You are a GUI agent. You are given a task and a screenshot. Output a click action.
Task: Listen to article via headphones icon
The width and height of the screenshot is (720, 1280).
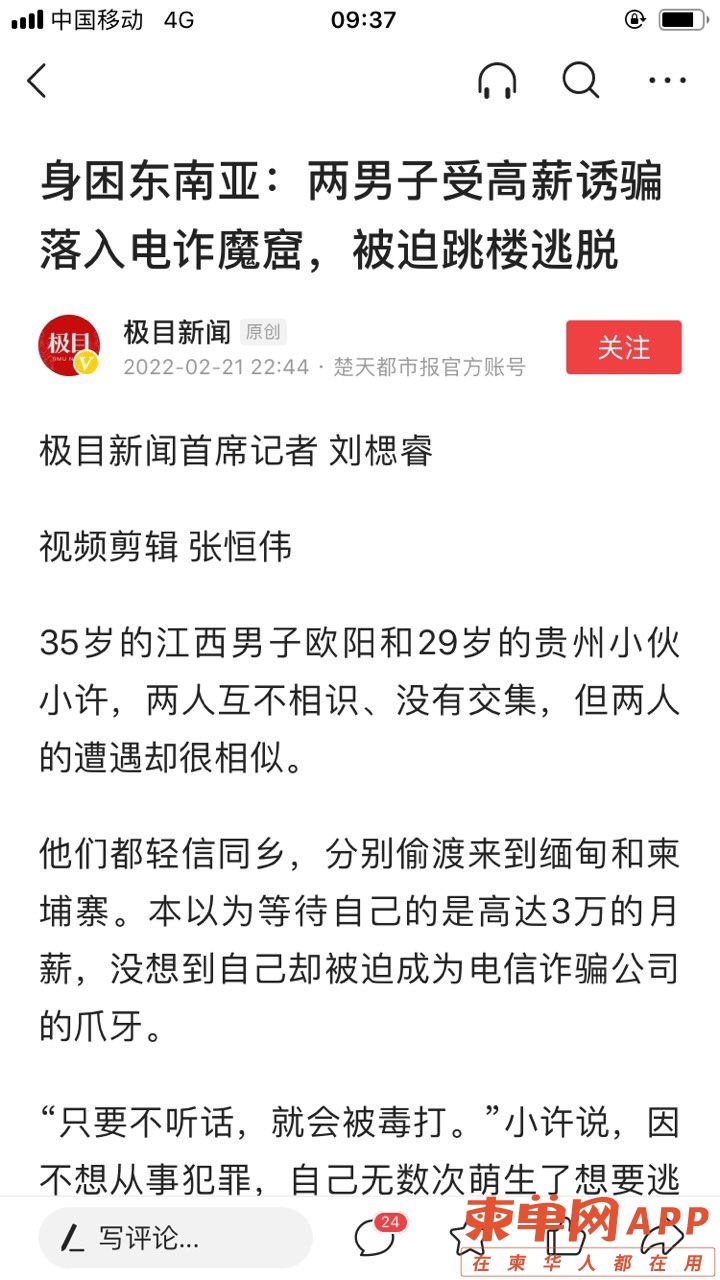(497, 80)
